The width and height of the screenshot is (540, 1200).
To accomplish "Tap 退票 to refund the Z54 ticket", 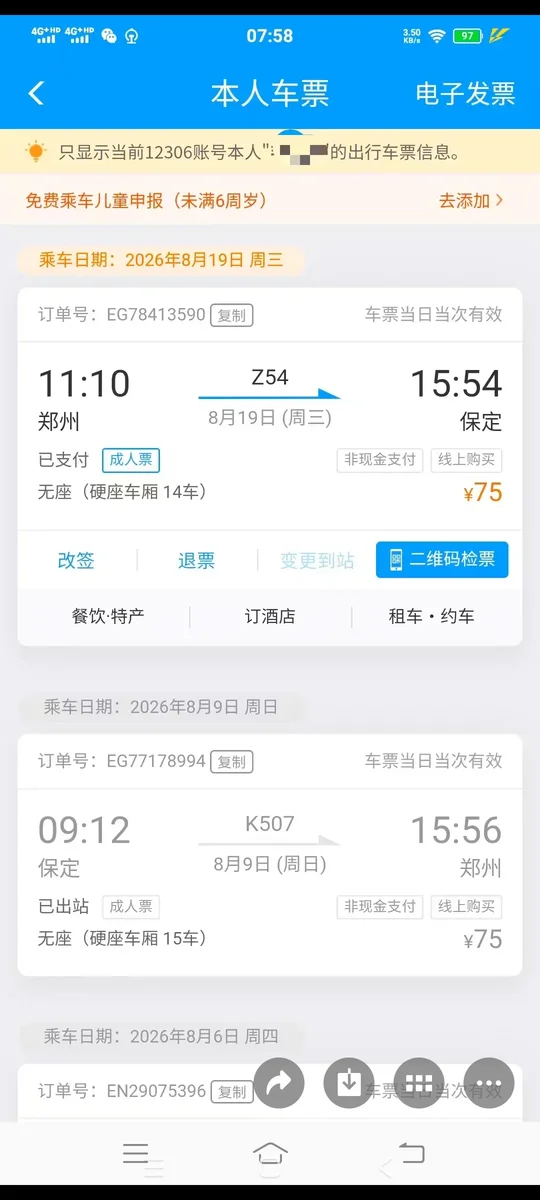I will click(196, 560).
